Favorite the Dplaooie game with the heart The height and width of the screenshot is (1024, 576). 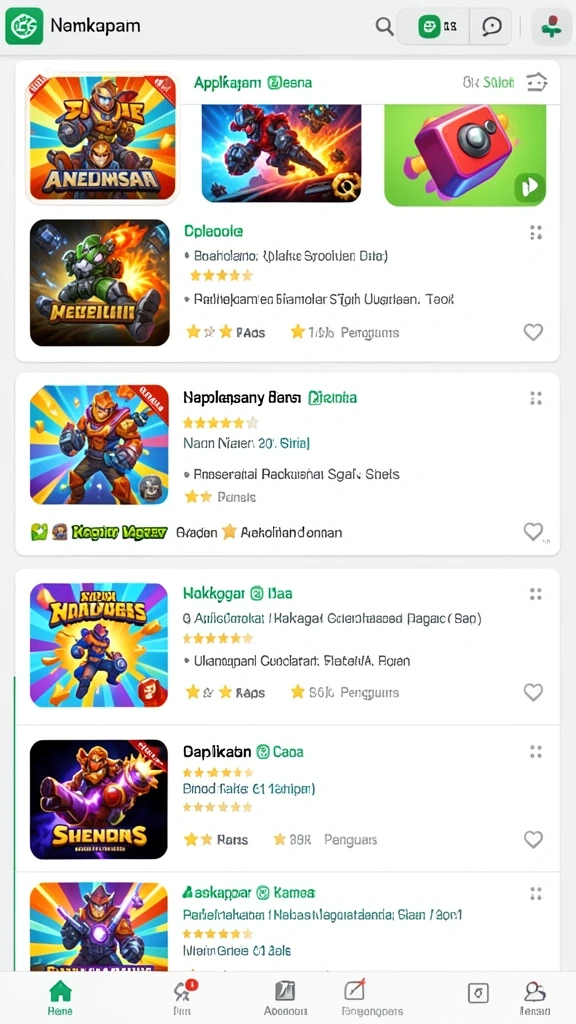[x=534, y=332]
